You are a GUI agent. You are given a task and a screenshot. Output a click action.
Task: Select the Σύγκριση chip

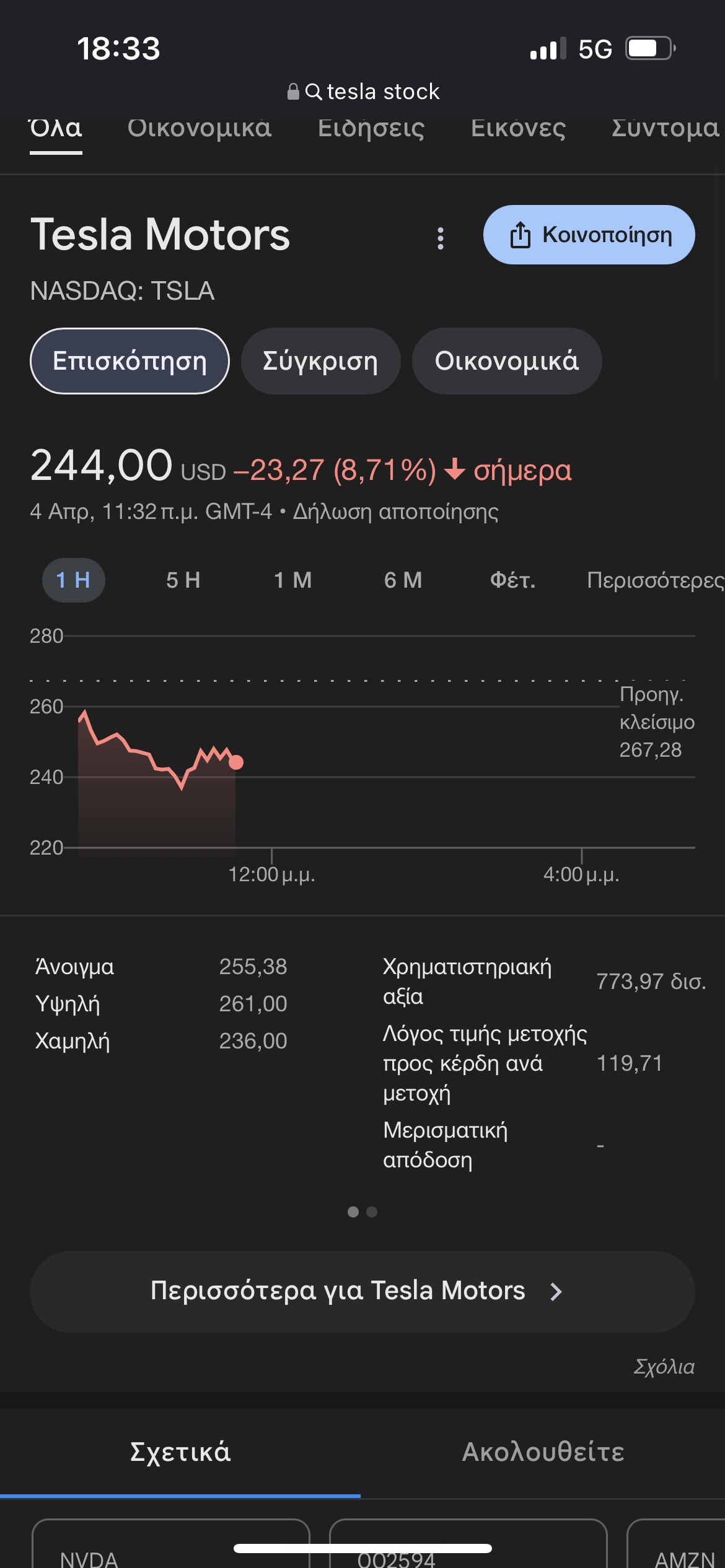320,361
